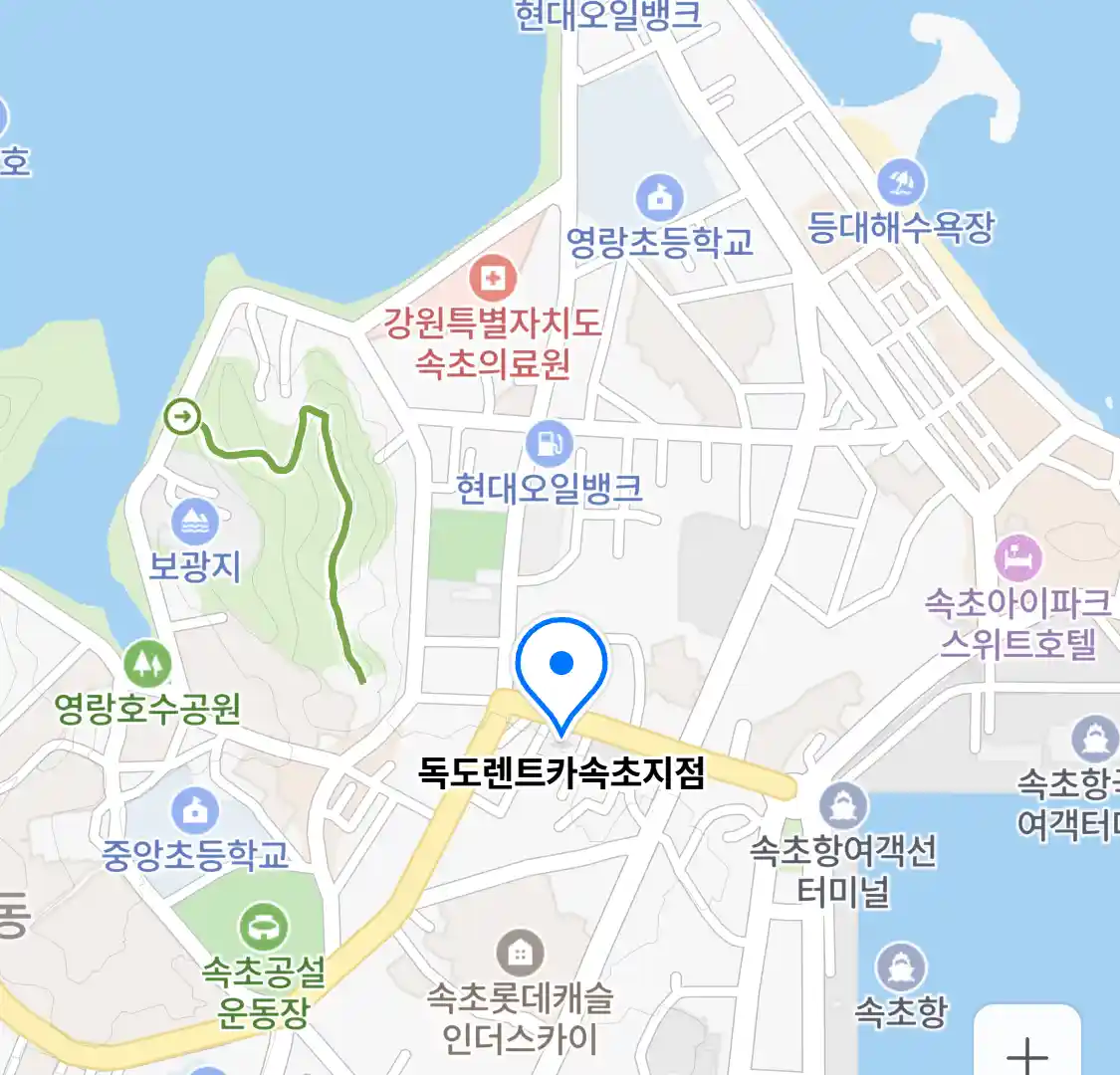Viewport: 1120px width, 1075px height.
Task: Tap the green trail entrance arrow
Action: (182, 416)
